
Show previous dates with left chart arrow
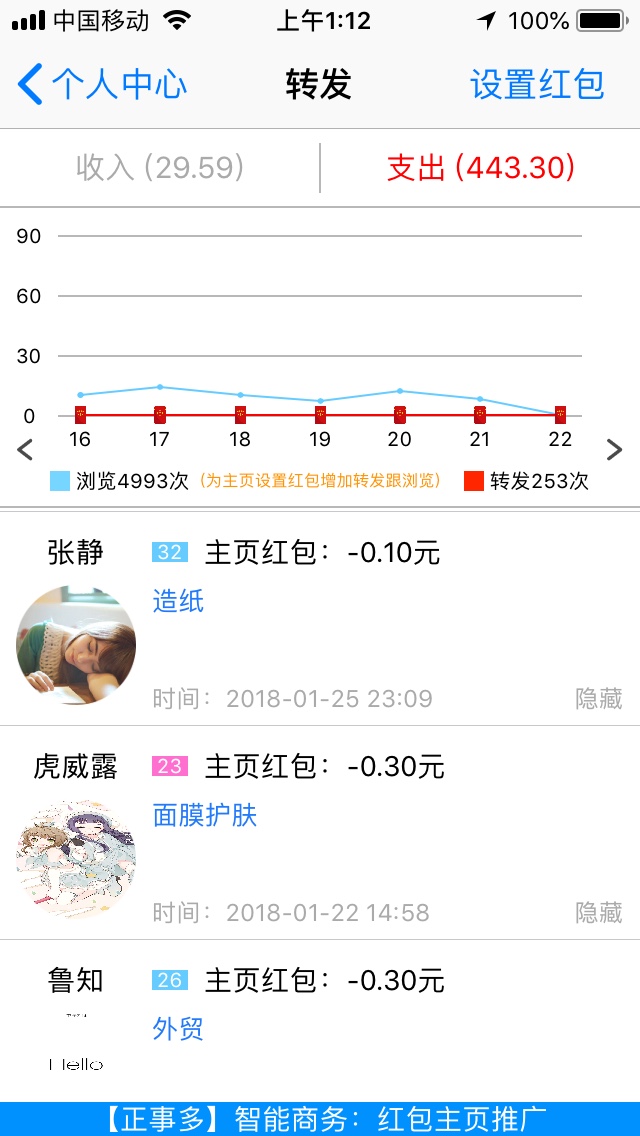click(x=26, y=450)
